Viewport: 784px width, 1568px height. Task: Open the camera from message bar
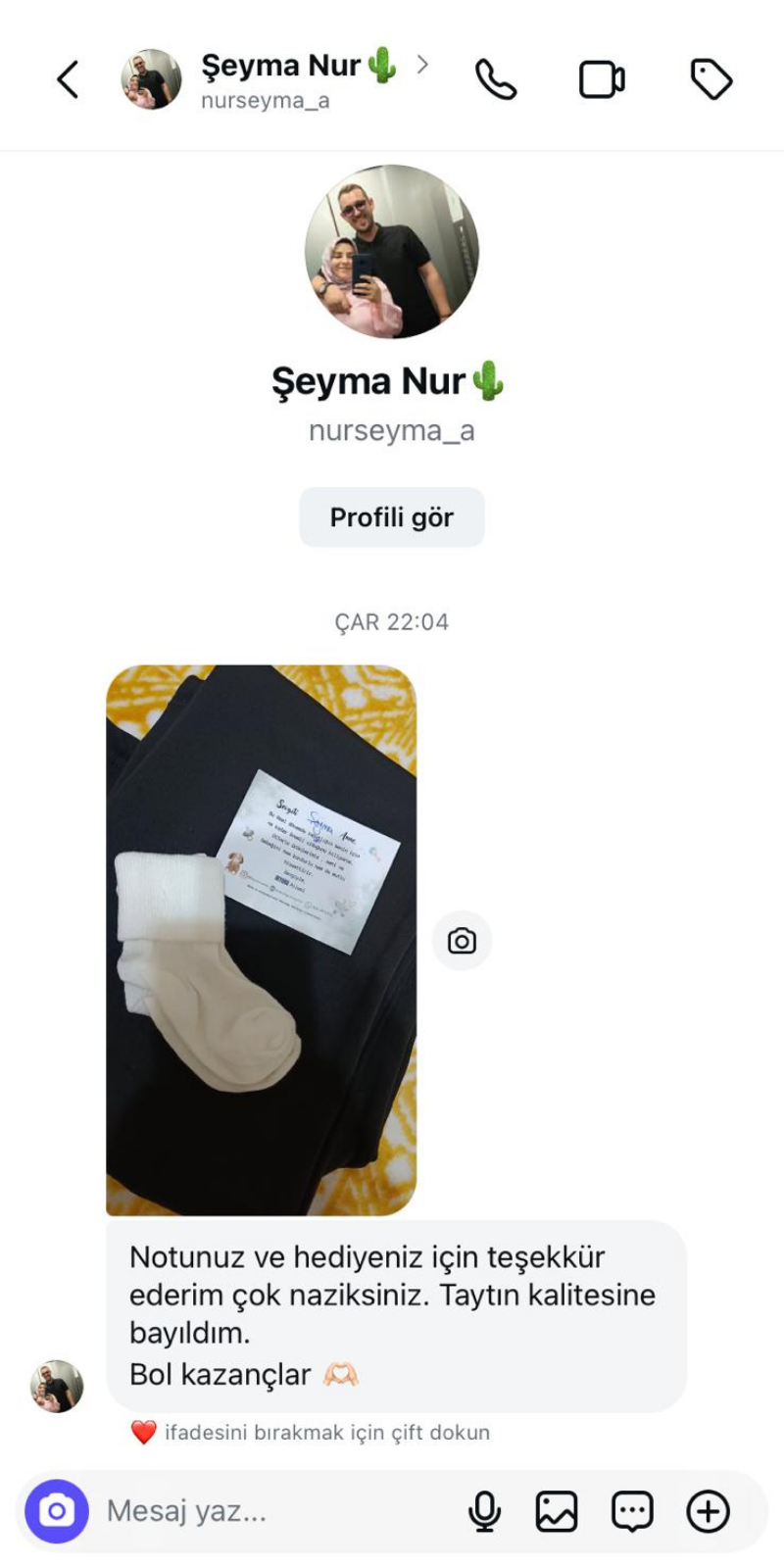click(57, 1511)
